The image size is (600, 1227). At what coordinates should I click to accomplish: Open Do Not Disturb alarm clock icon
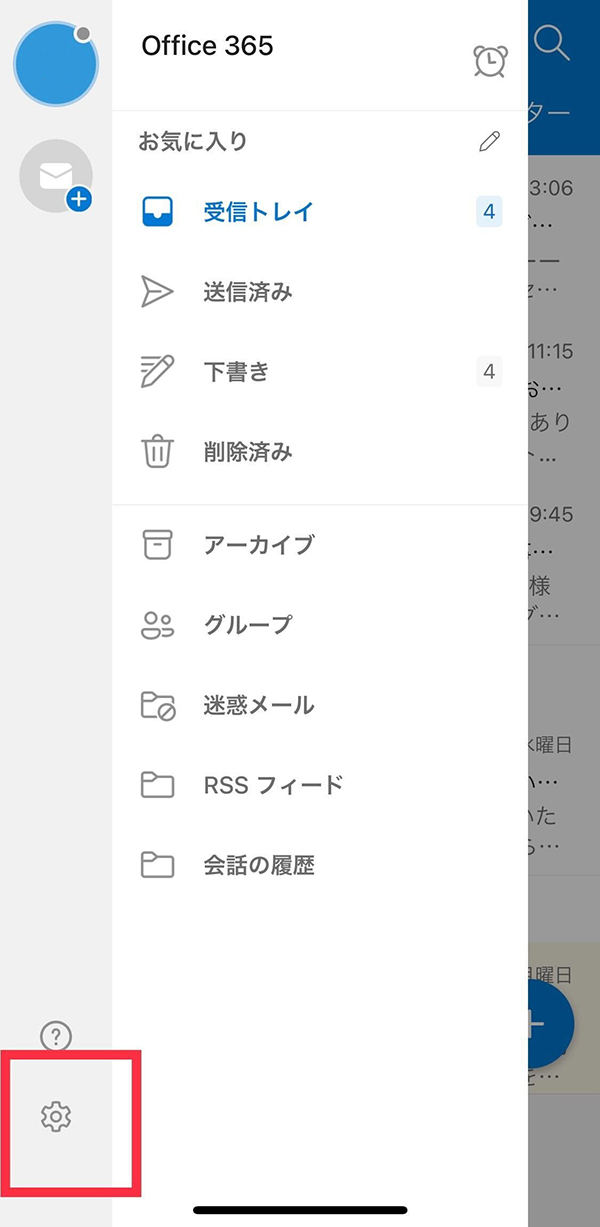coord(489,61)
